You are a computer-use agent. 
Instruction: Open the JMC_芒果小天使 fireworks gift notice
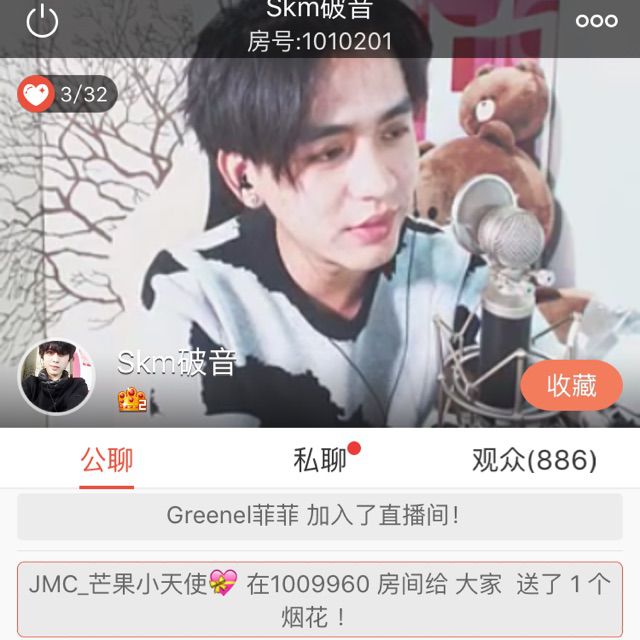click(320, 599)
